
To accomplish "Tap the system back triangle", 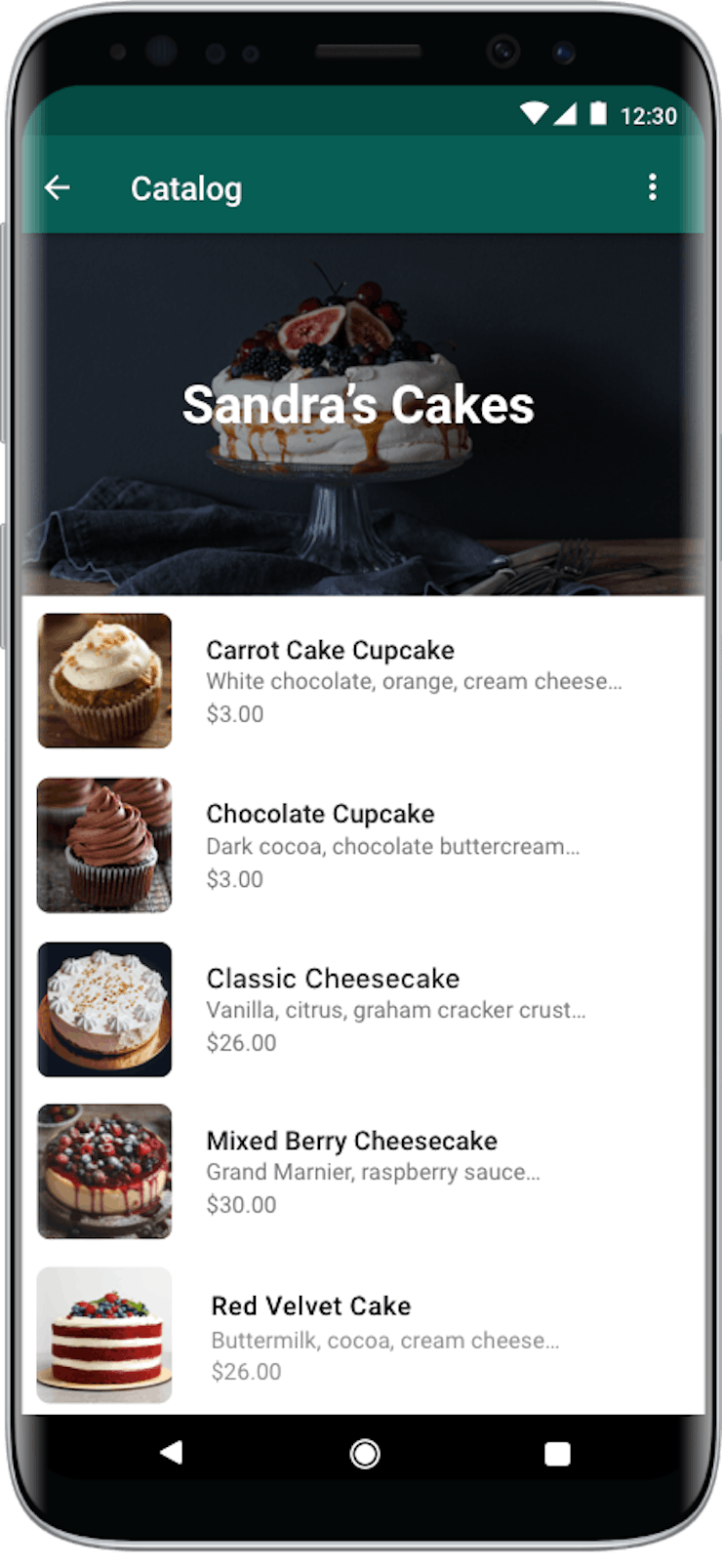I will [172, 1452].
